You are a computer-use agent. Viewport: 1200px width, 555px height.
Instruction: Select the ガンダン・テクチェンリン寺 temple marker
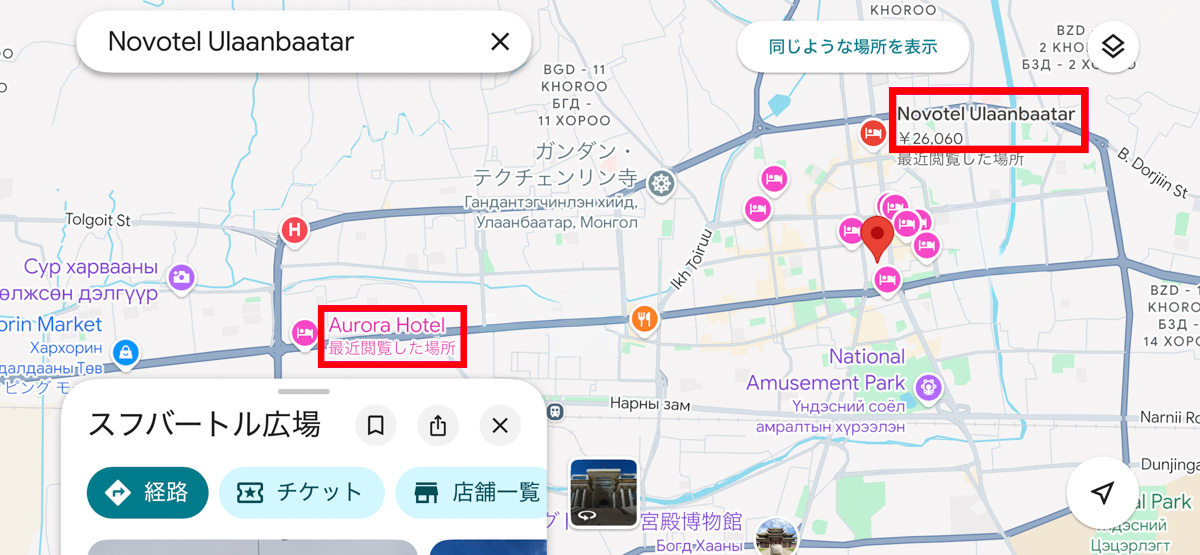point(660,183)
